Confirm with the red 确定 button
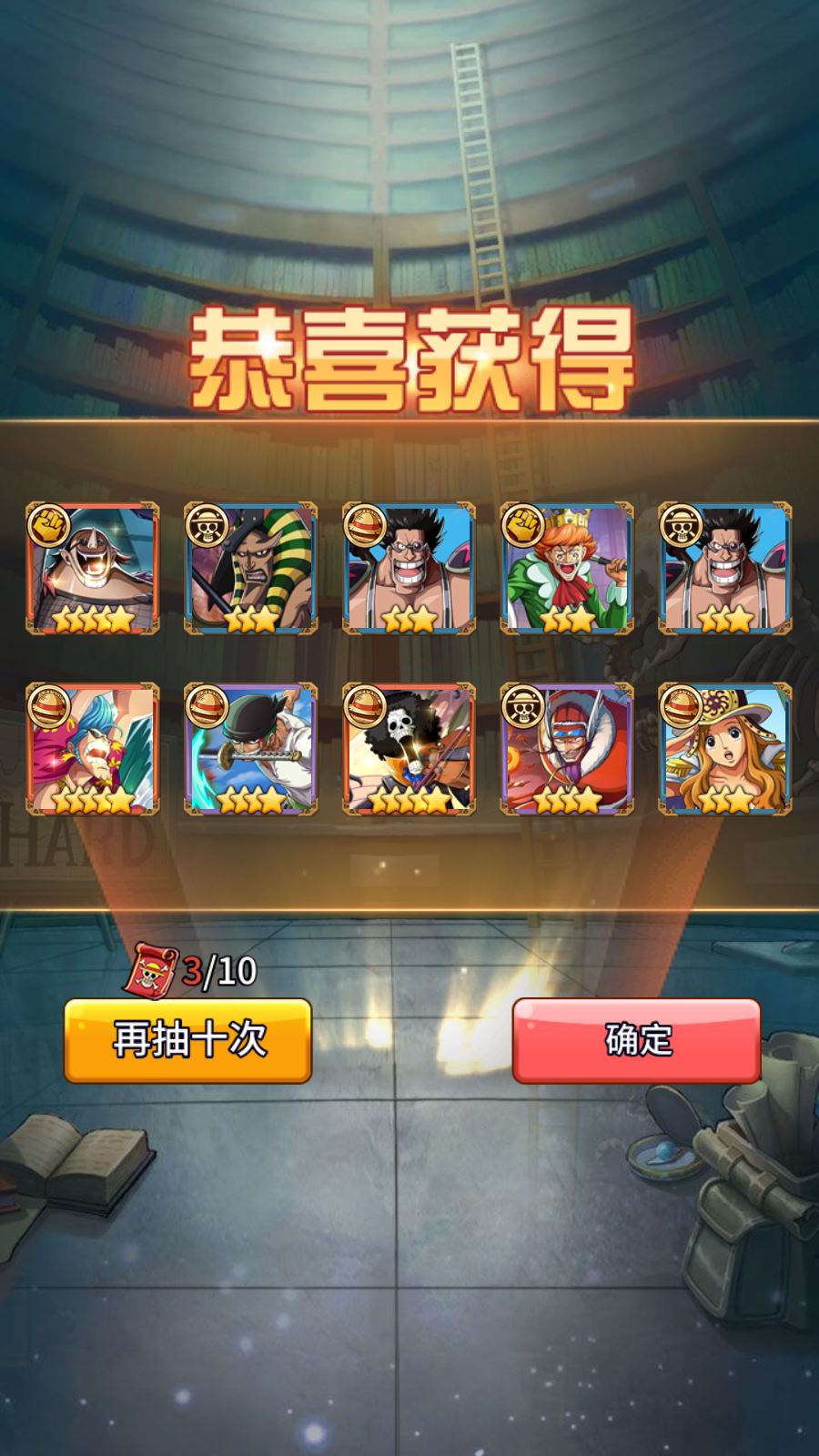This screenshot has width=819, height=1456. pyautogui.click(x=636, y=1040)
